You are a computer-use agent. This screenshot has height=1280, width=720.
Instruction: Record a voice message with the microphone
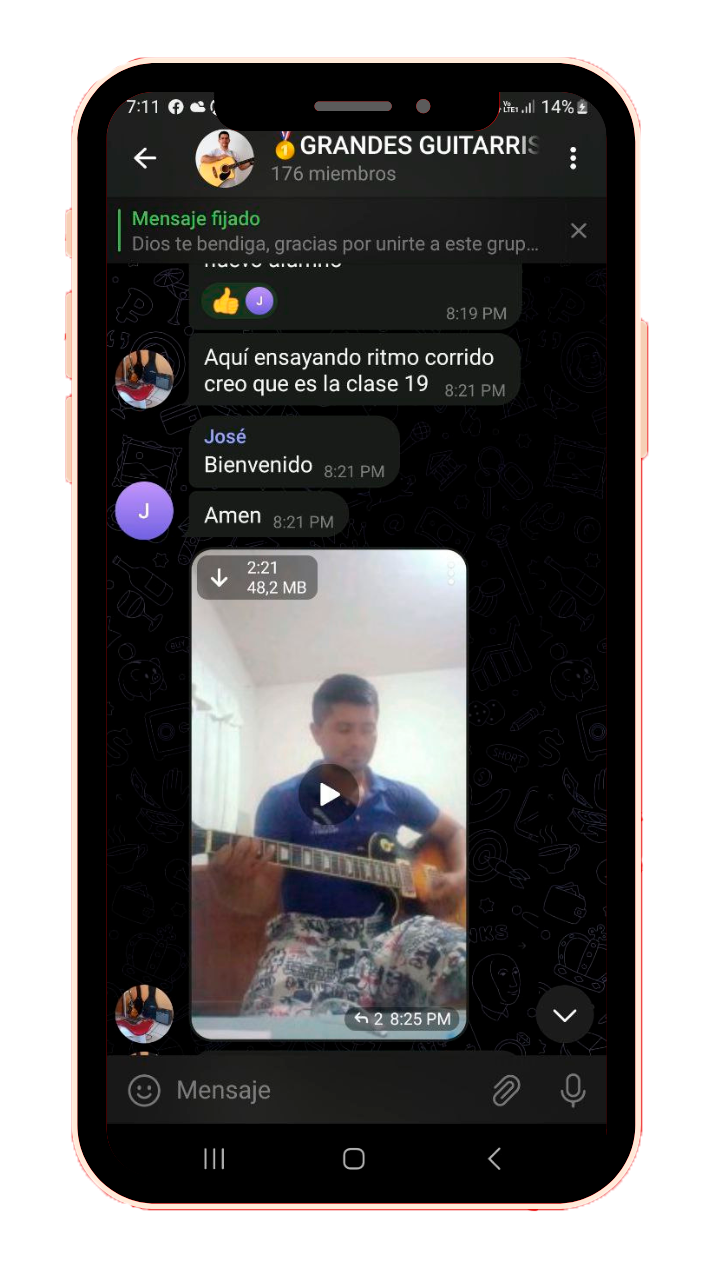pos(573,1090)
